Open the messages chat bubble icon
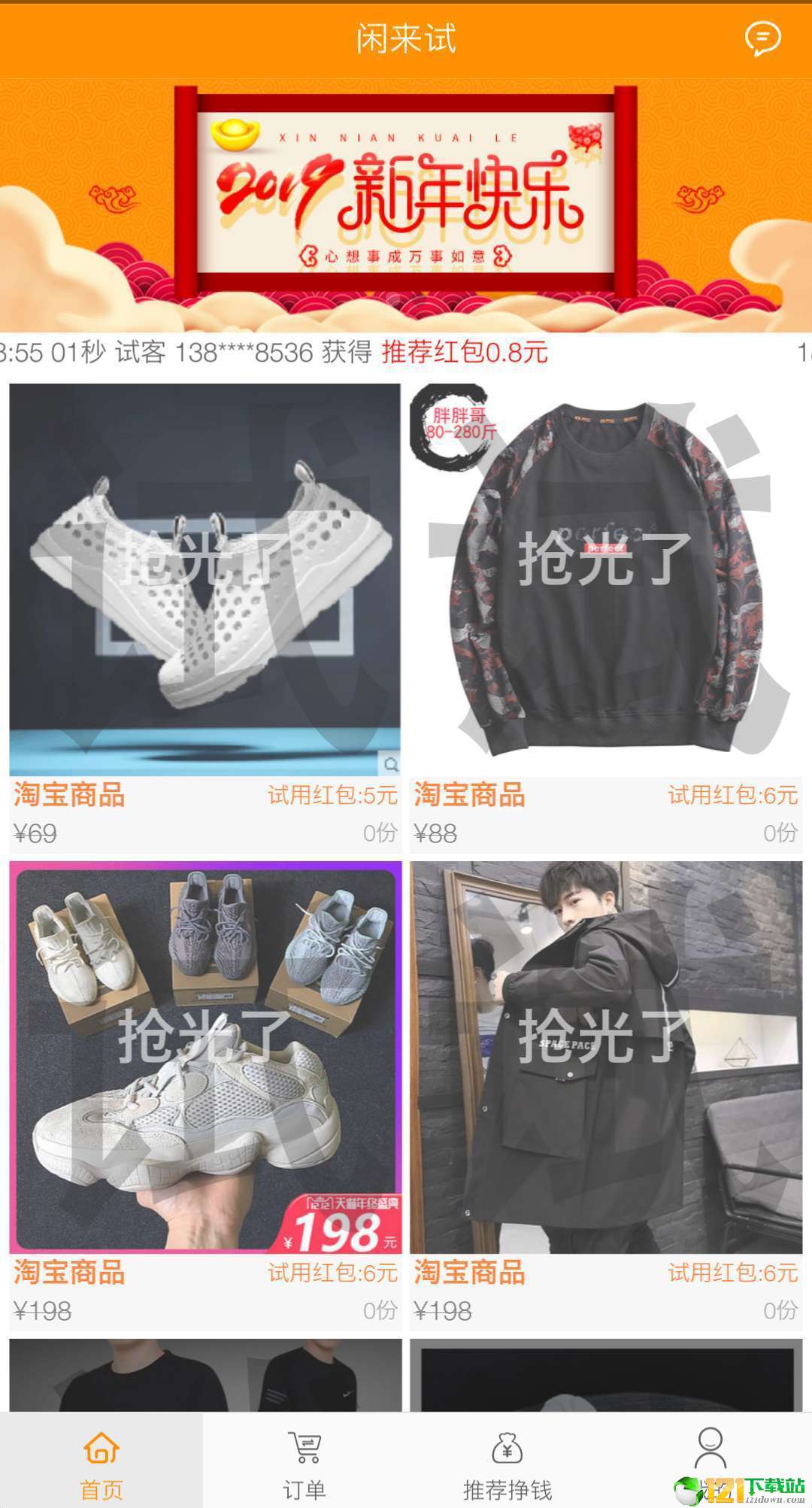Image resolution: width=812 pixels, height=1508 pixels. coord(762,39)
